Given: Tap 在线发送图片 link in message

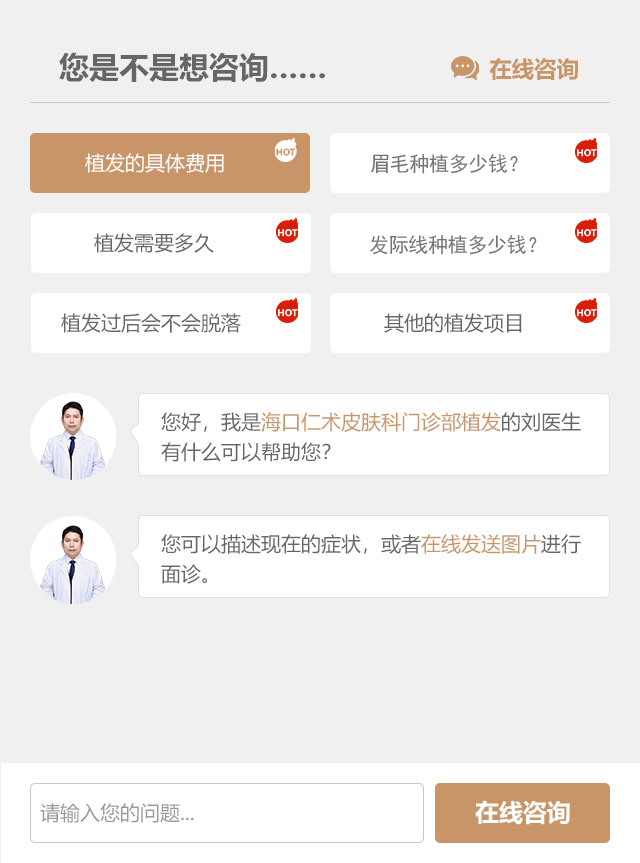Looking at the screenshot, I should click(480, 544).
